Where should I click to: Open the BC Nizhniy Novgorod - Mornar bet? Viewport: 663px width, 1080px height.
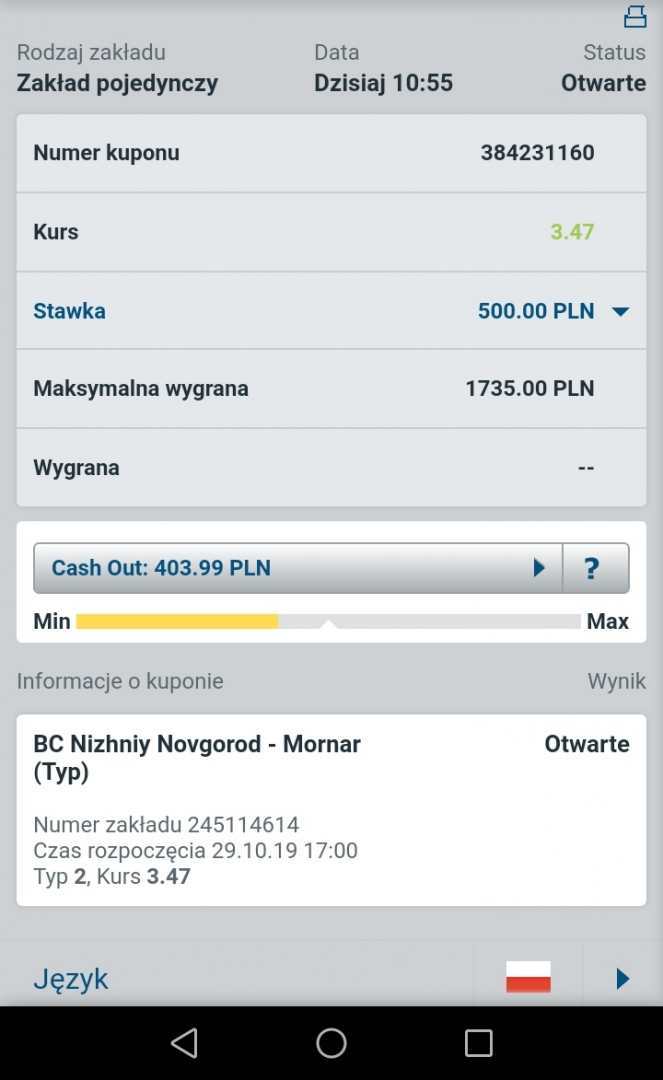tap(330, 809)
